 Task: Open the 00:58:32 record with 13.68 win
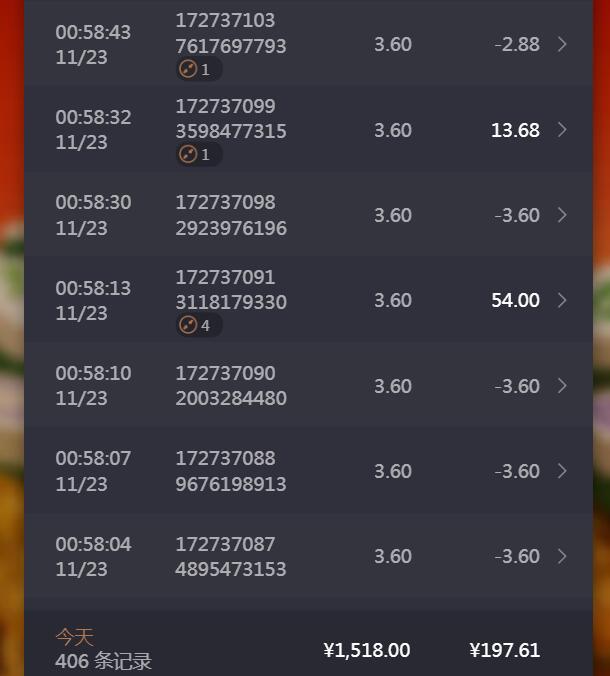[x=562, y=130]
